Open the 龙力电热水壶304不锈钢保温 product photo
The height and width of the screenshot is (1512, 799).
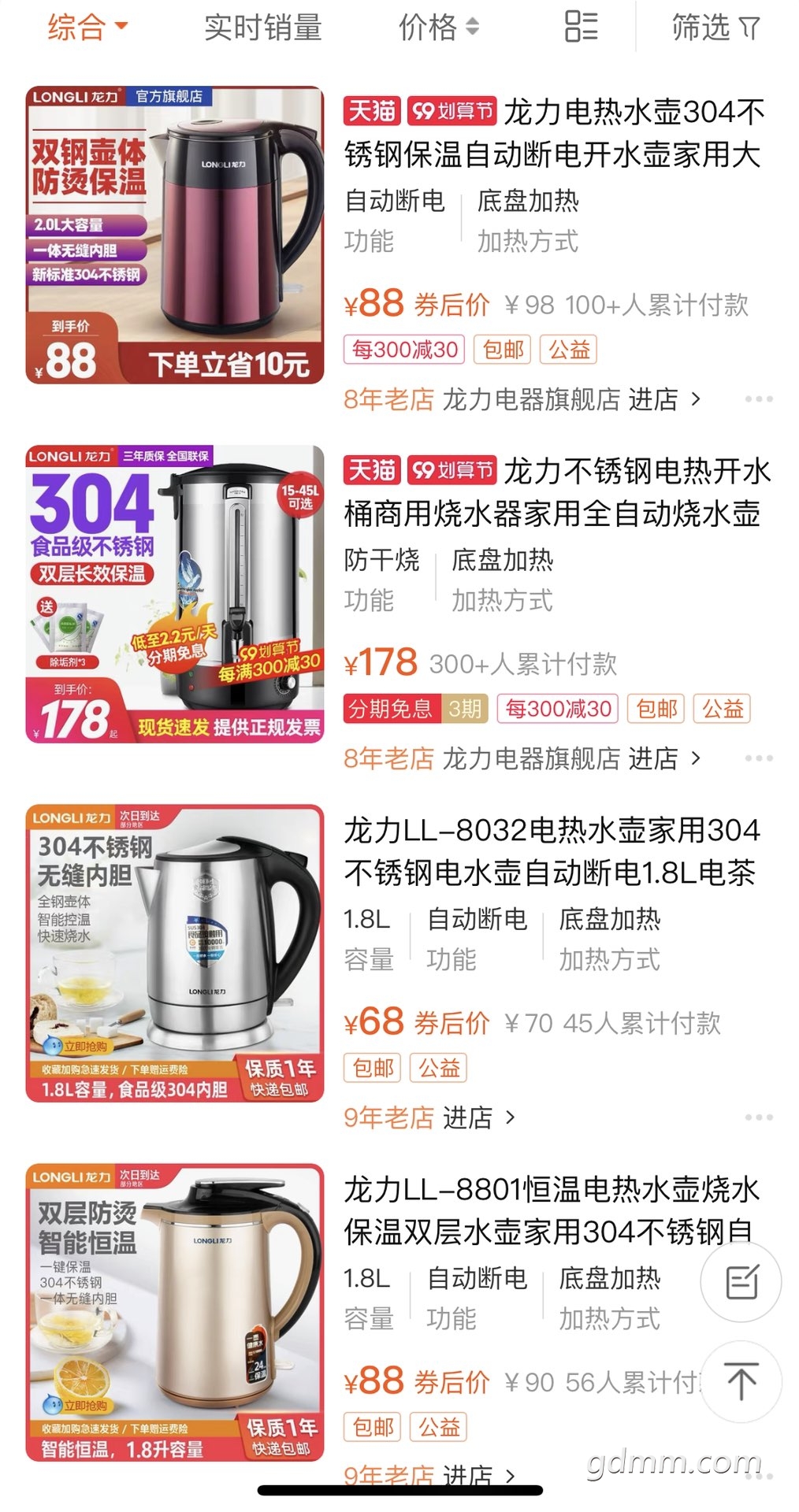pos(175,235)
